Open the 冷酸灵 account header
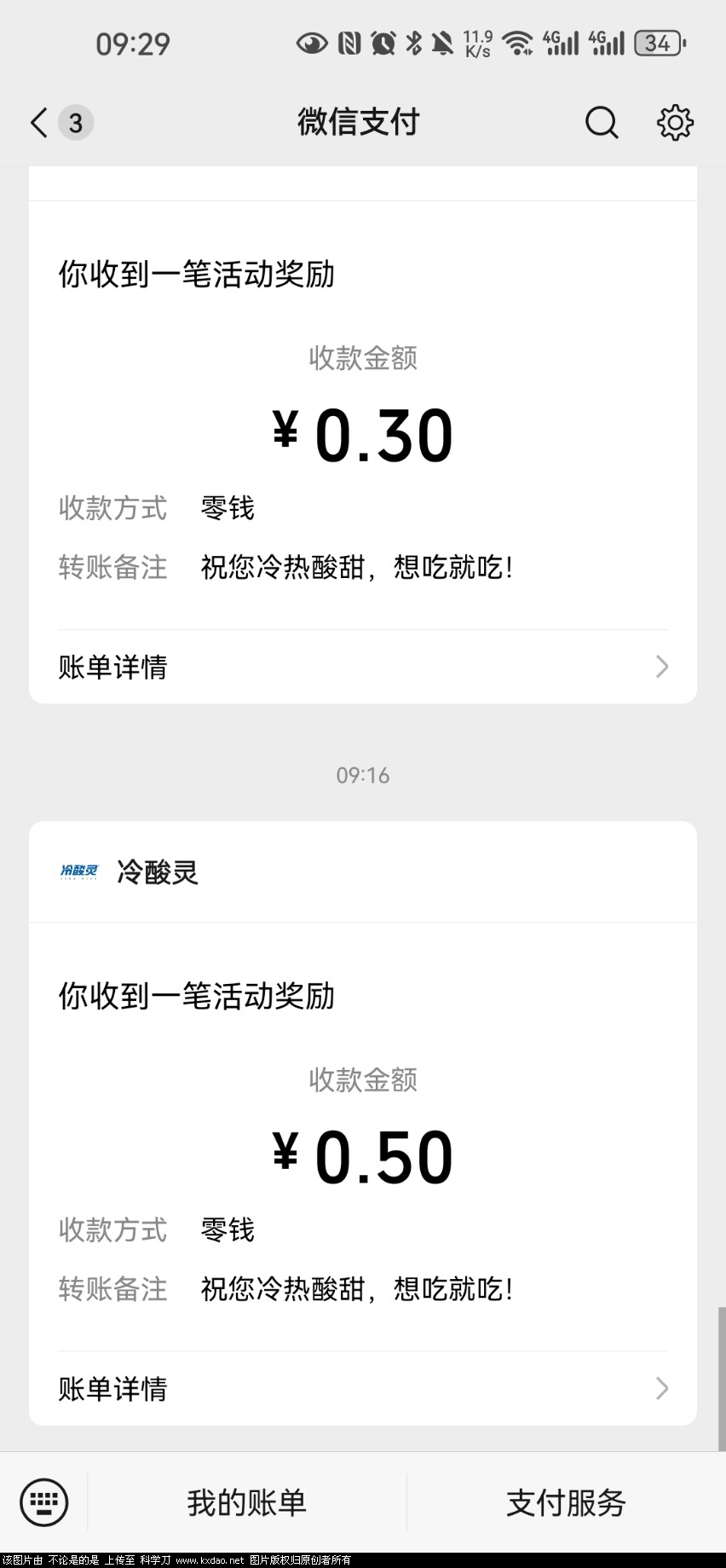 click(x=158, y=872)
